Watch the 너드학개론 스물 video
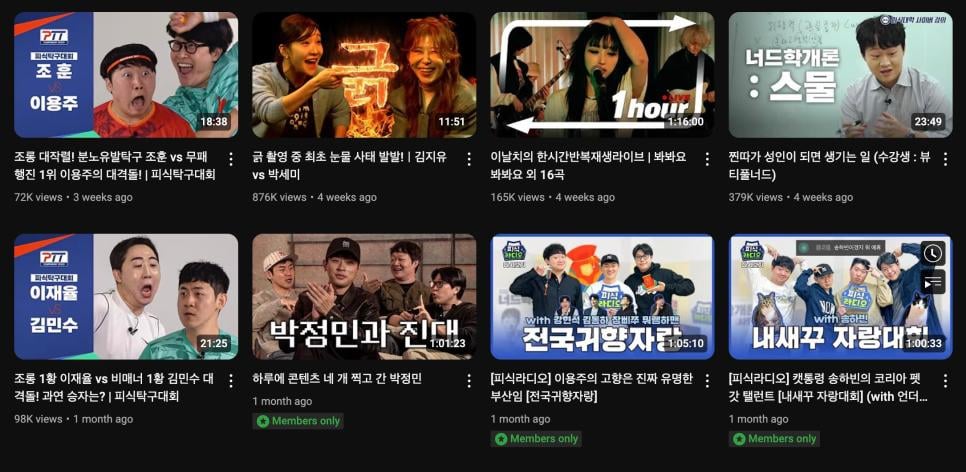 840,75
